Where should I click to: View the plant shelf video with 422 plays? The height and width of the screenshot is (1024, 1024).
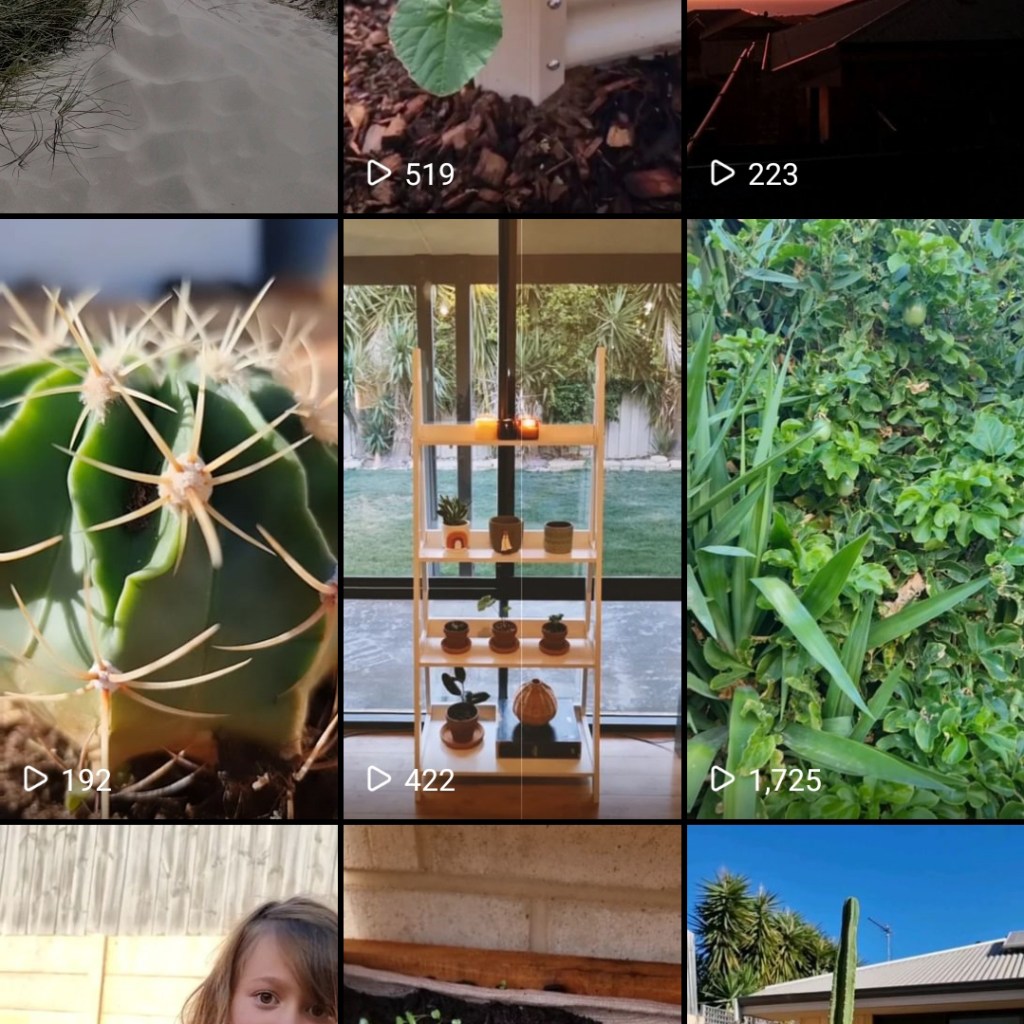(x=512, y=518)
